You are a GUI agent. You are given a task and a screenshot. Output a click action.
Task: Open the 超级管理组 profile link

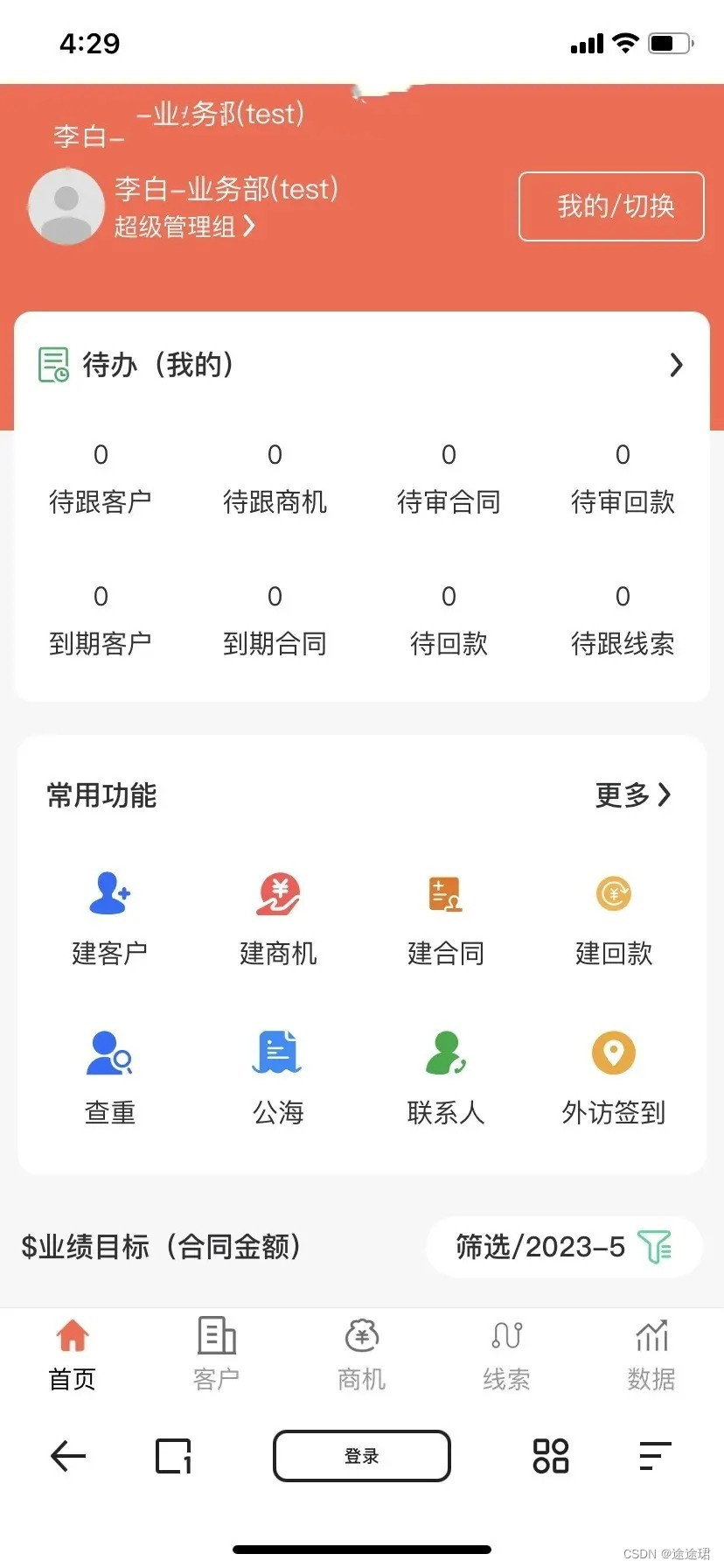coord(184,227)
